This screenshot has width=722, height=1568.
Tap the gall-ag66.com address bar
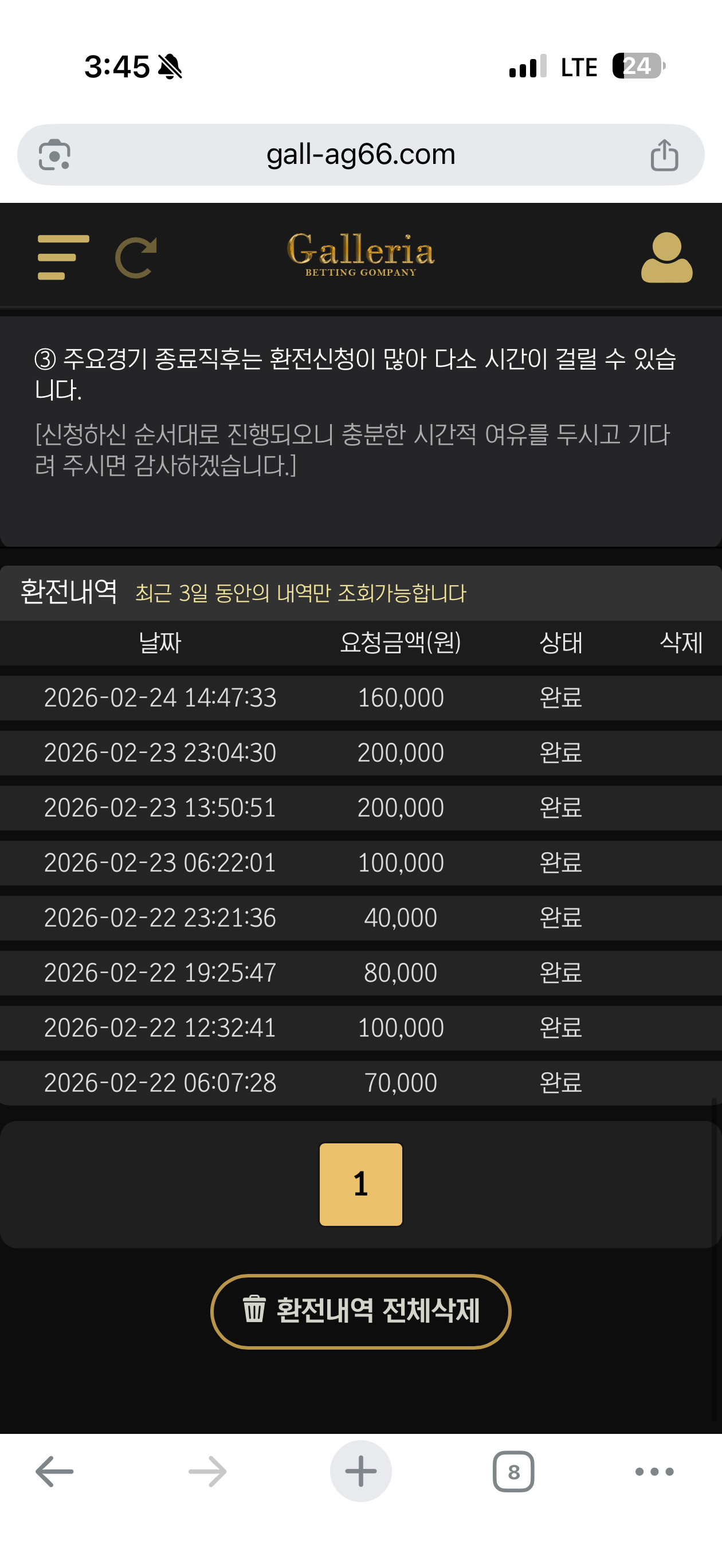(x=360, y=155)
